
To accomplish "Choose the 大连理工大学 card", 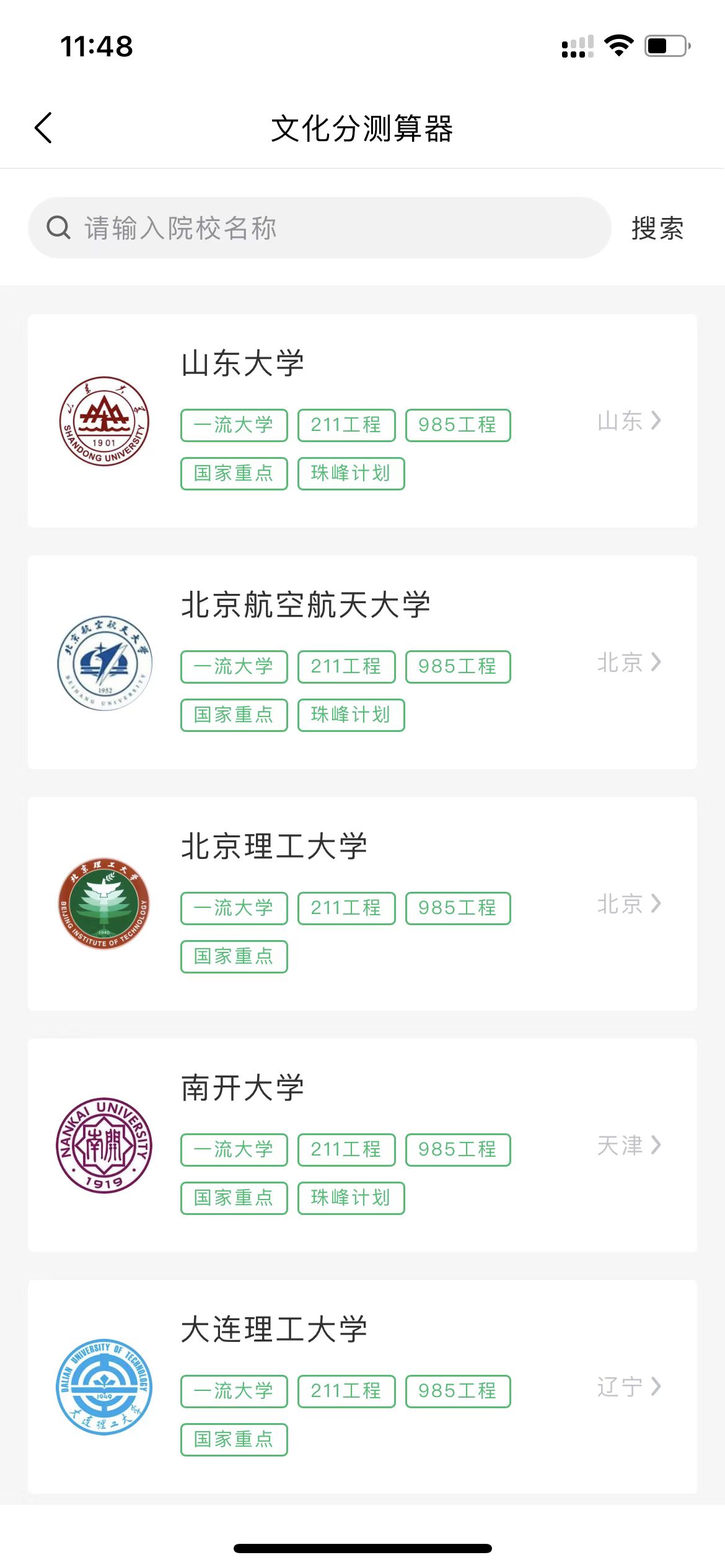I will click(x=362, y=1387).
